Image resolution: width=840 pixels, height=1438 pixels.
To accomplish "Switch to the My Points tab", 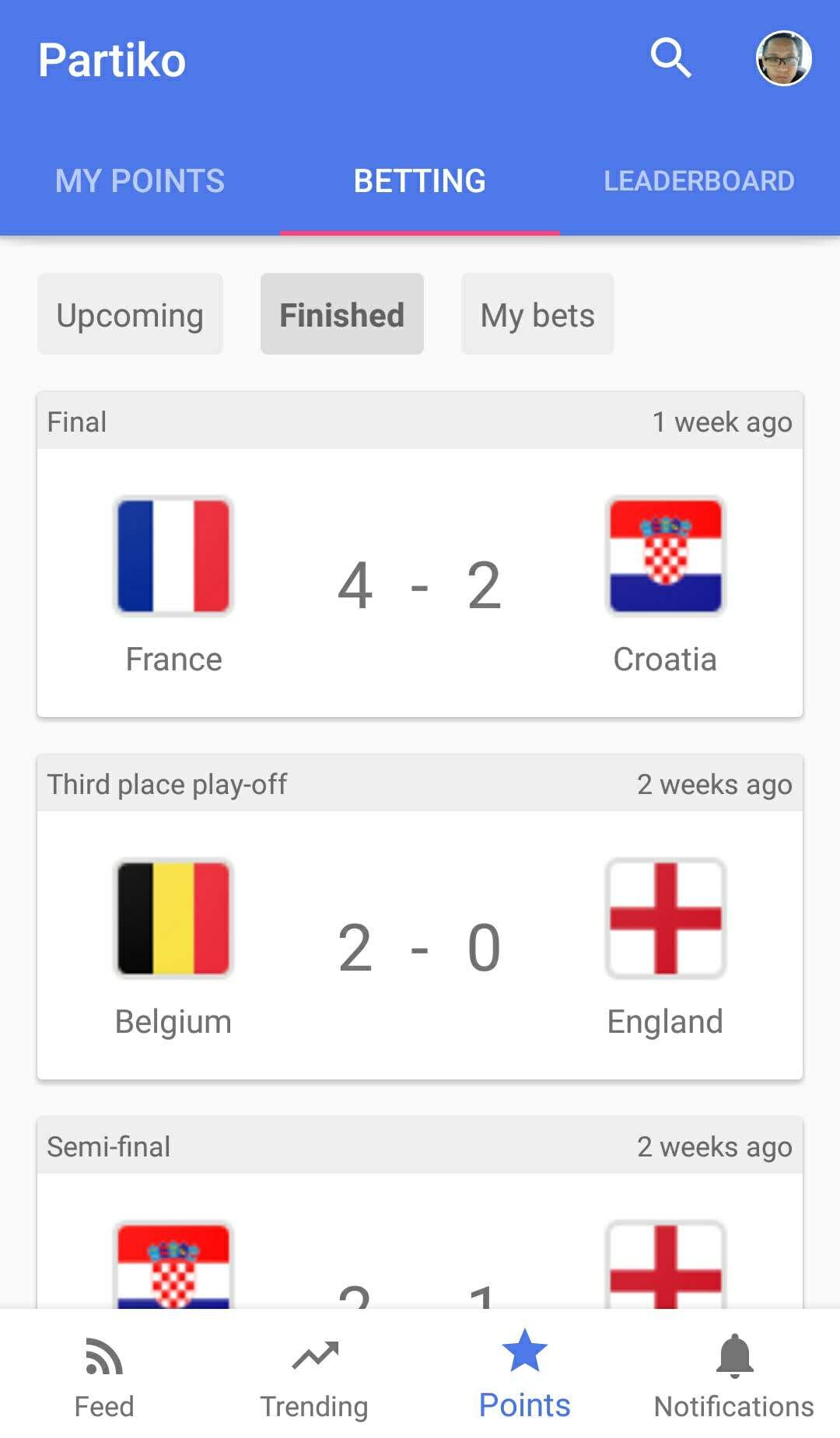I will pos(140,181).
